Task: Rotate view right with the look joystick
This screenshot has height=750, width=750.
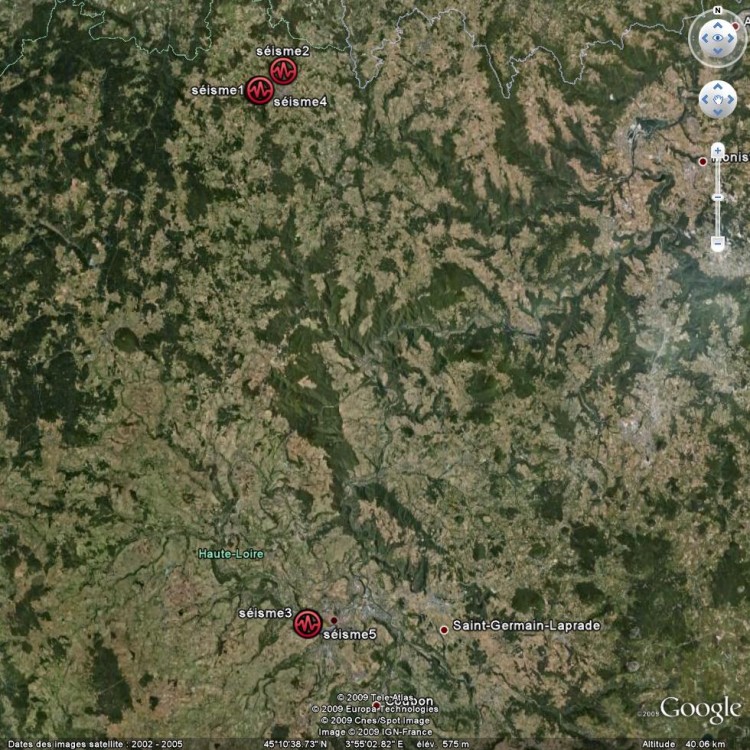Action: (x=733, y=39)
